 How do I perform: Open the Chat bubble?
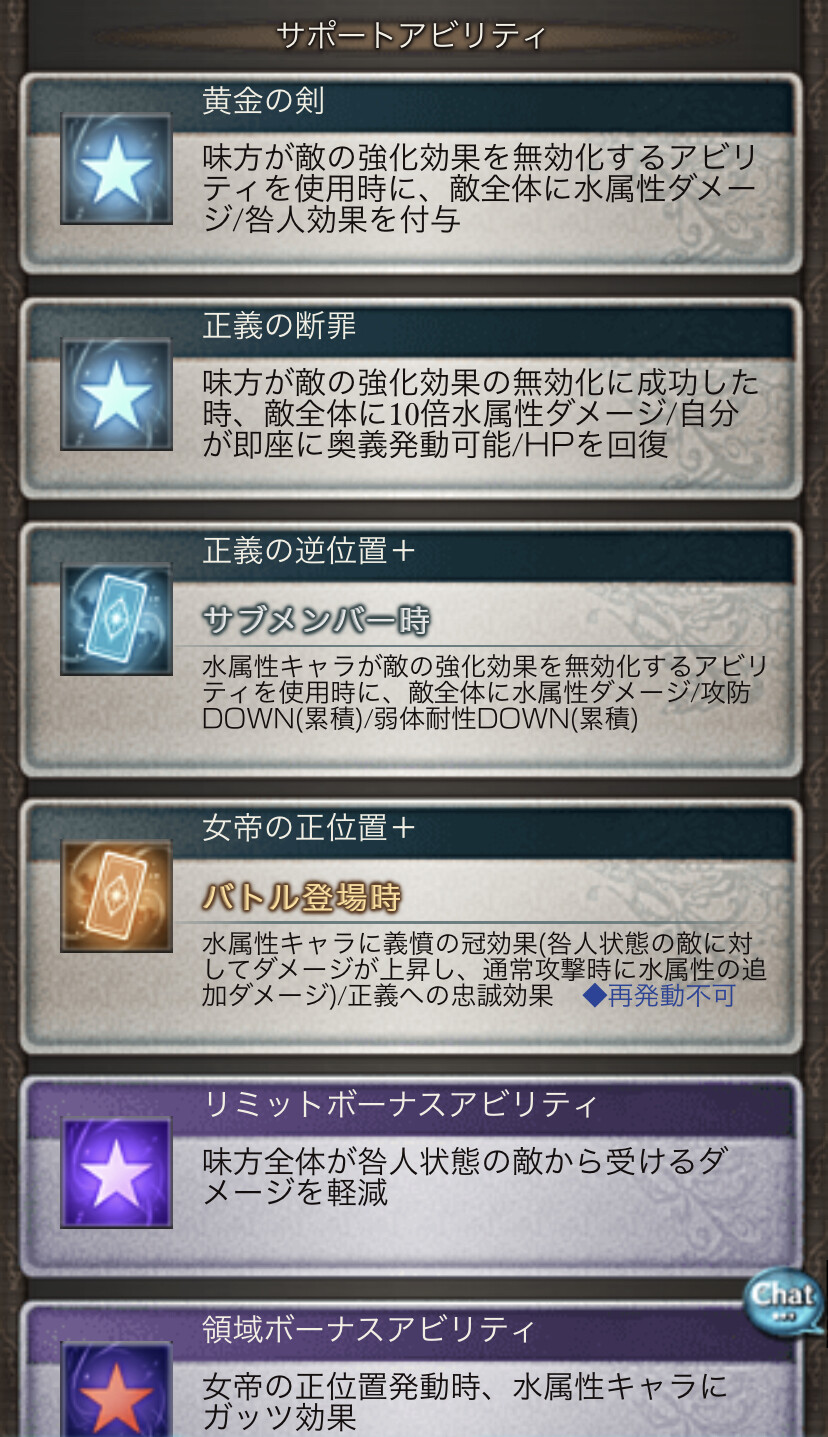pos(784,1297)
